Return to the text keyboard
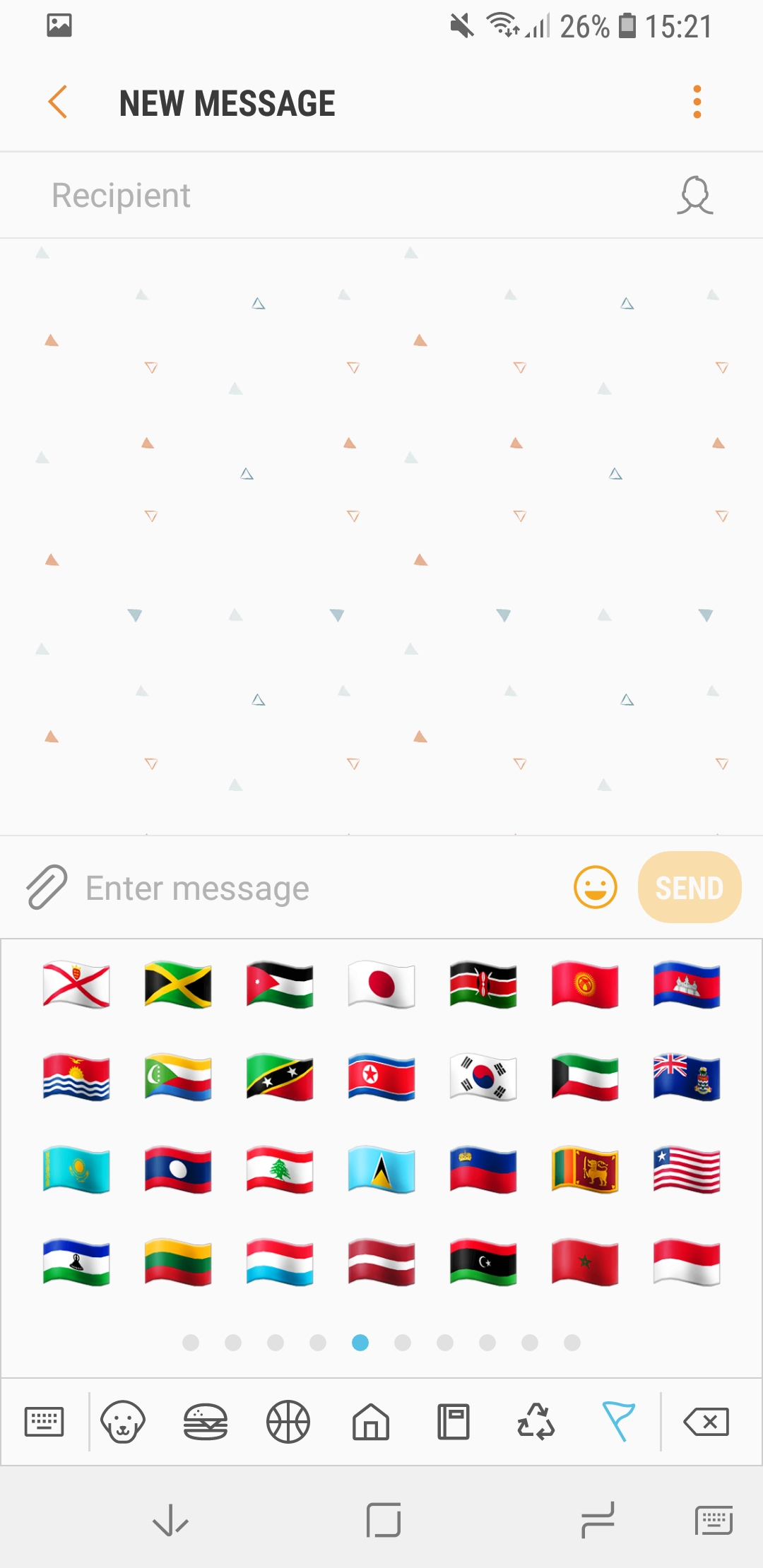This screenshot has width=763, height=1568. pos(44,1421)
